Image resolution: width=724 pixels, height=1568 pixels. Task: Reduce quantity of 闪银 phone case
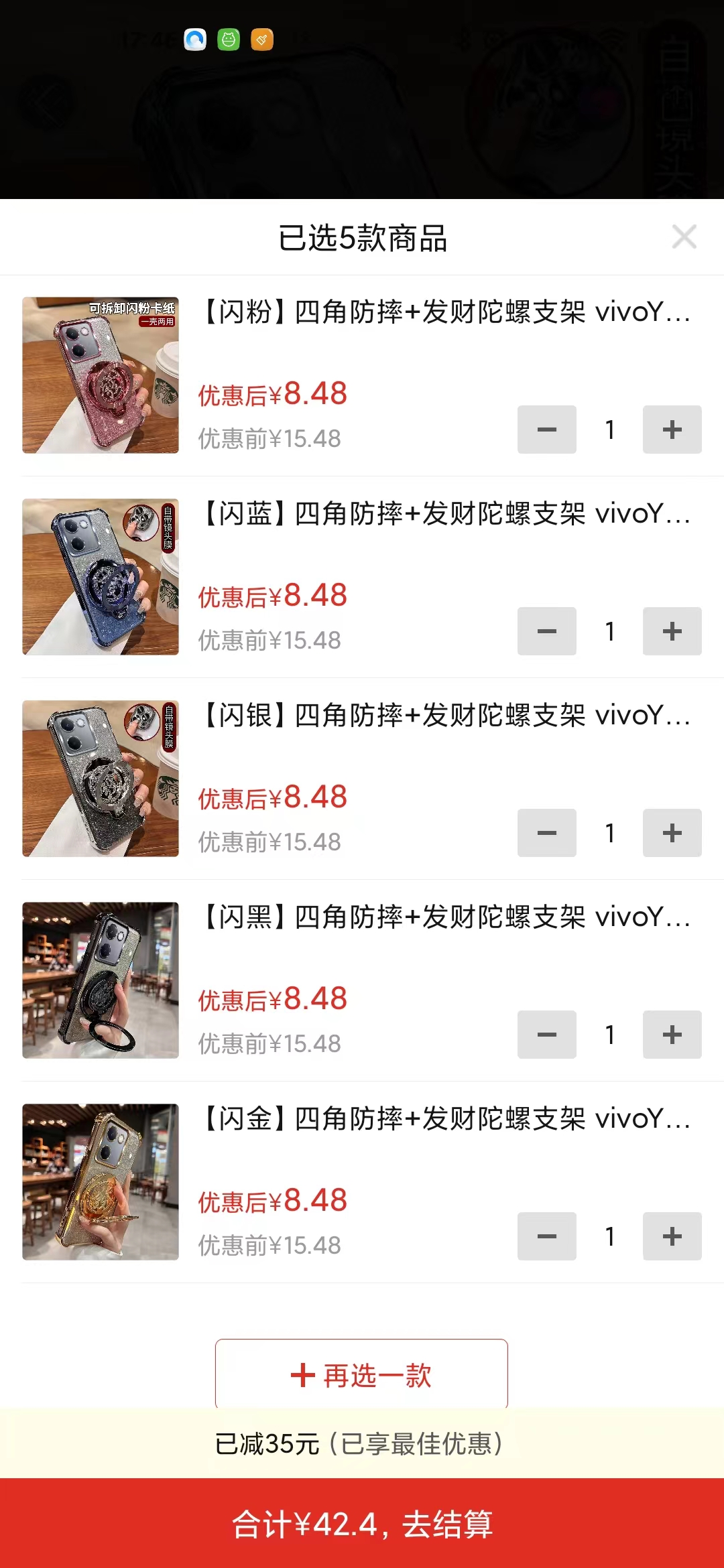546,833
